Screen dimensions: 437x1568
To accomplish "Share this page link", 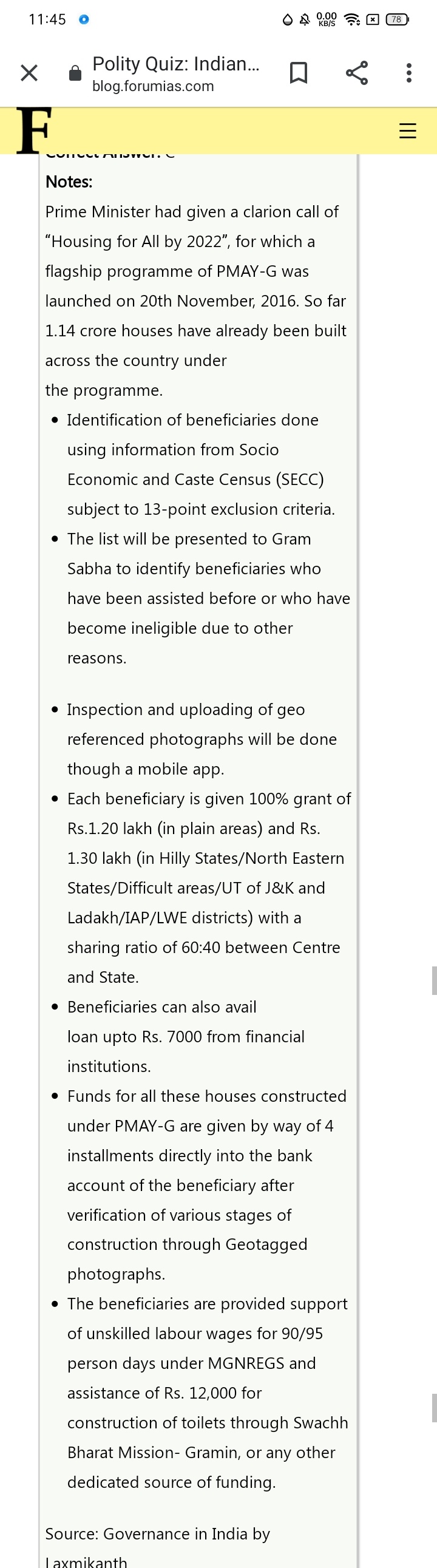I will [x=357, y=73].
